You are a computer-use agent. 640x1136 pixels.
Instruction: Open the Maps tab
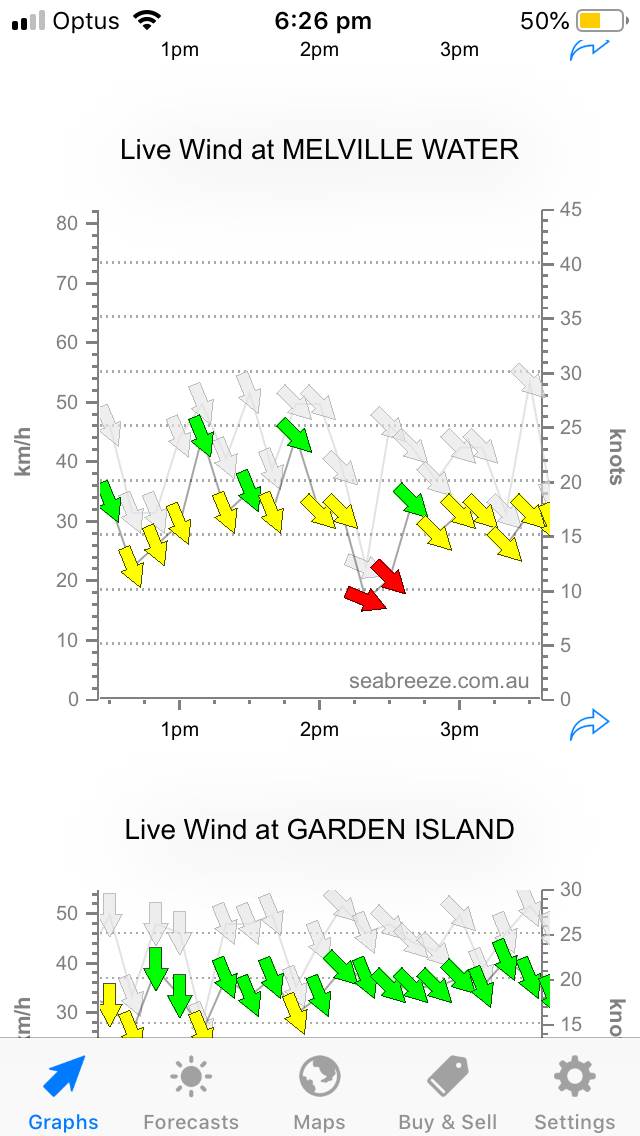(320, 1092)
